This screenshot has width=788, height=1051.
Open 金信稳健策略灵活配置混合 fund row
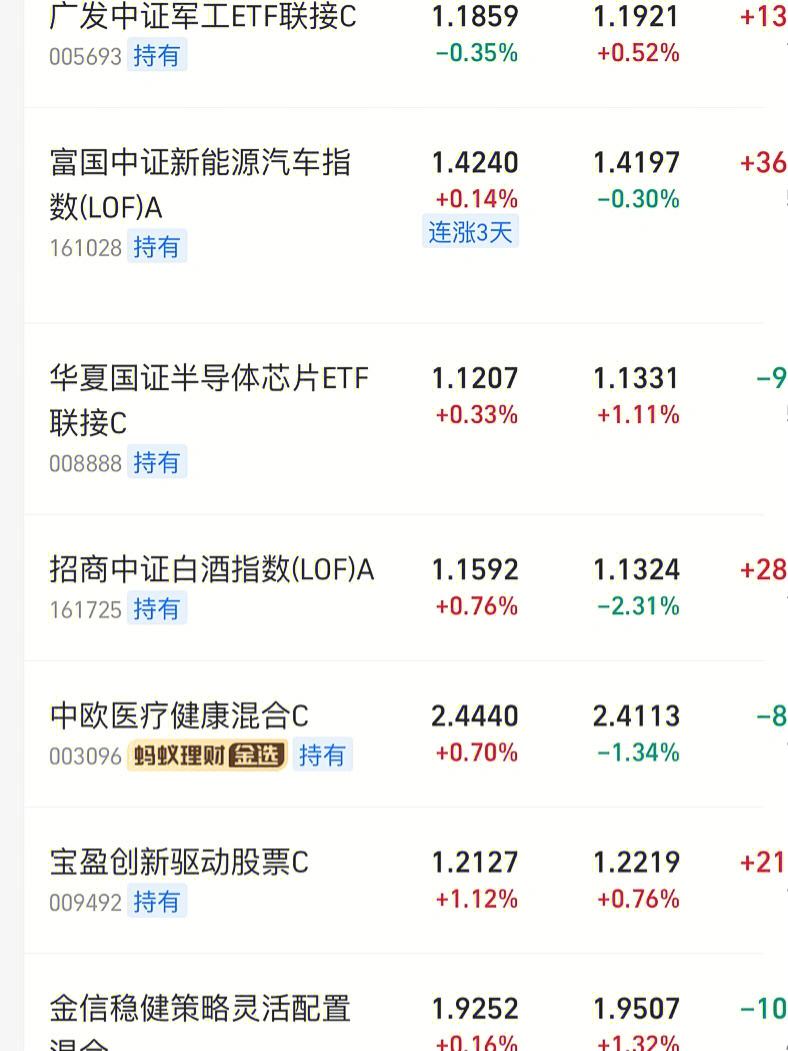click(200, 1010)
